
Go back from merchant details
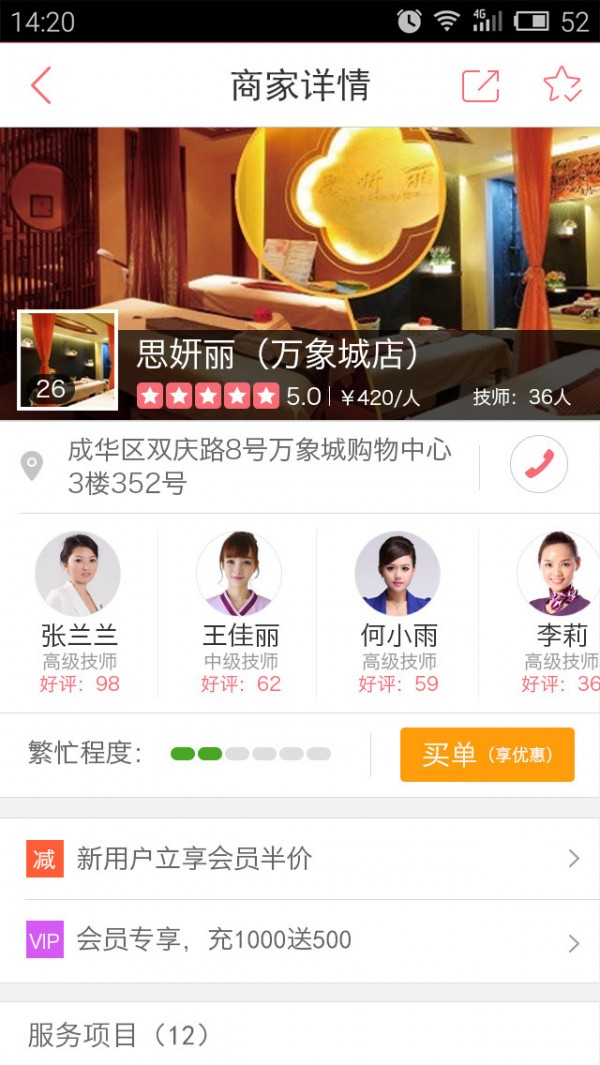click(41, 86)
